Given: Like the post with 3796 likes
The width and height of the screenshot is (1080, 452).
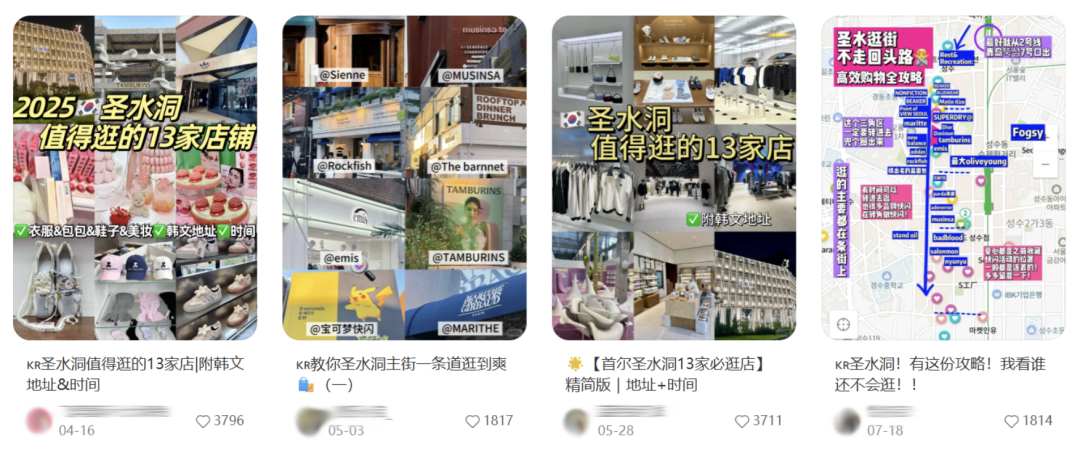Looking at the screenshot, I should (203, 421).
